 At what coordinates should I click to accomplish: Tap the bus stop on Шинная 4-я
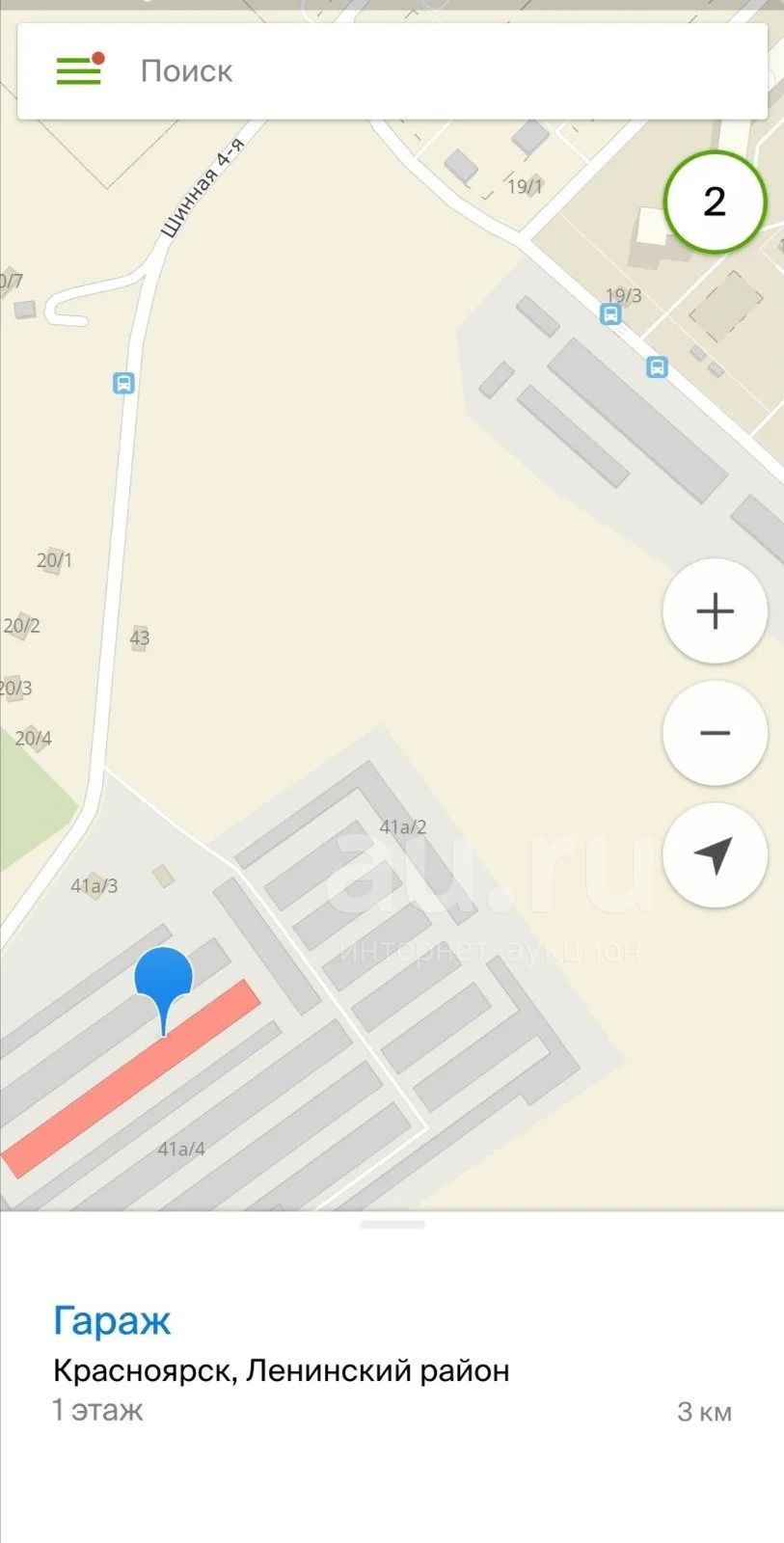[x=123, y=383]
